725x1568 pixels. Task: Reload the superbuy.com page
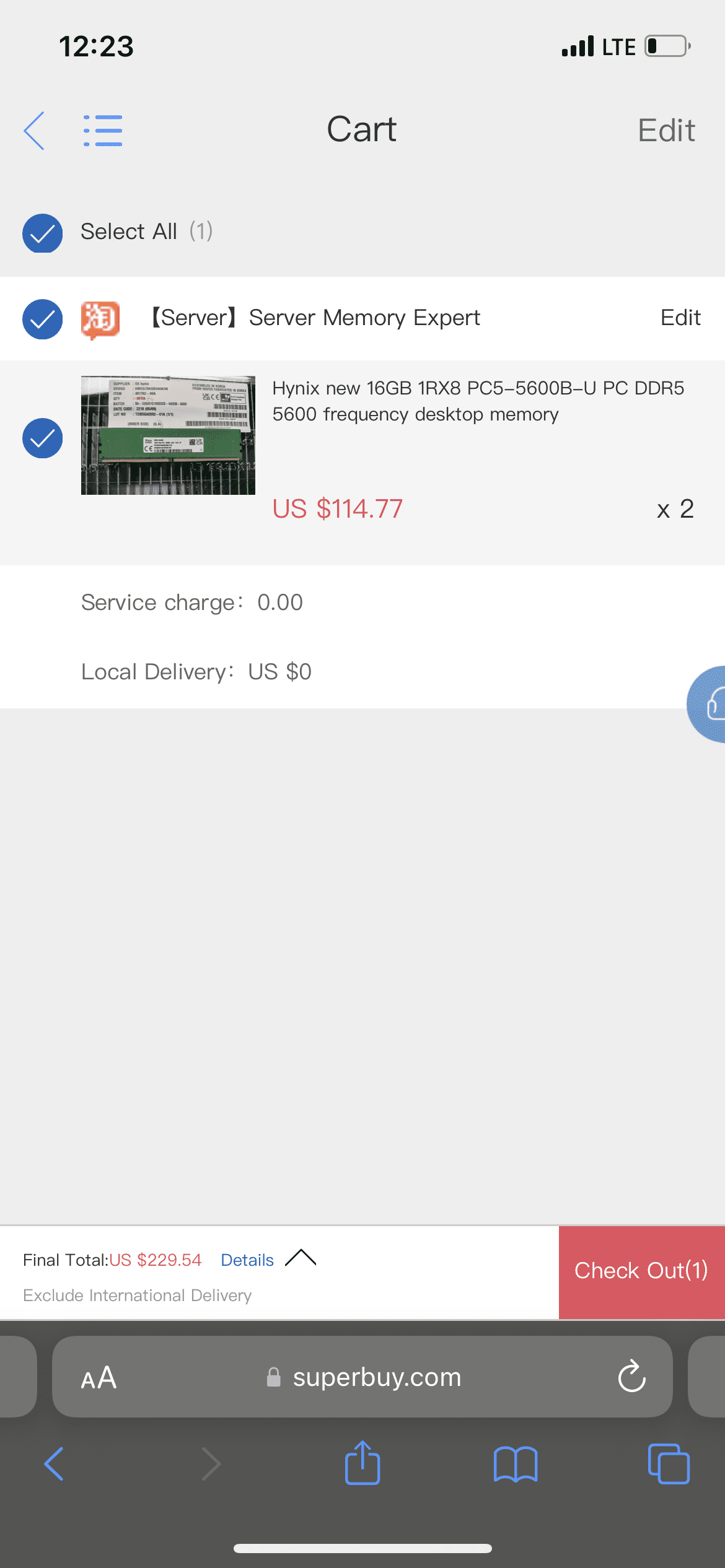point(631,1377)
